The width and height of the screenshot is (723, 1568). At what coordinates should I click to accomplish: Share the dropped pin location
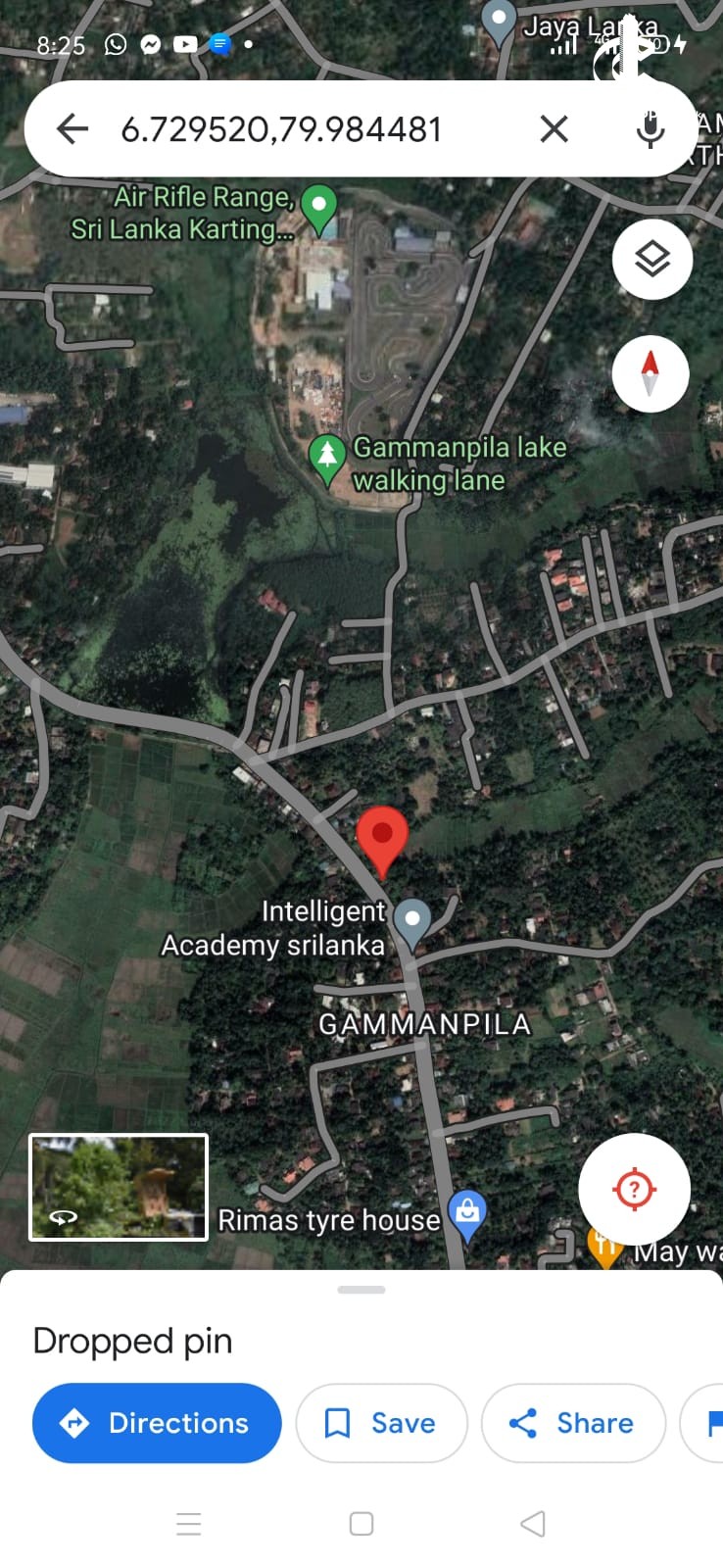tap(572, 1423)
